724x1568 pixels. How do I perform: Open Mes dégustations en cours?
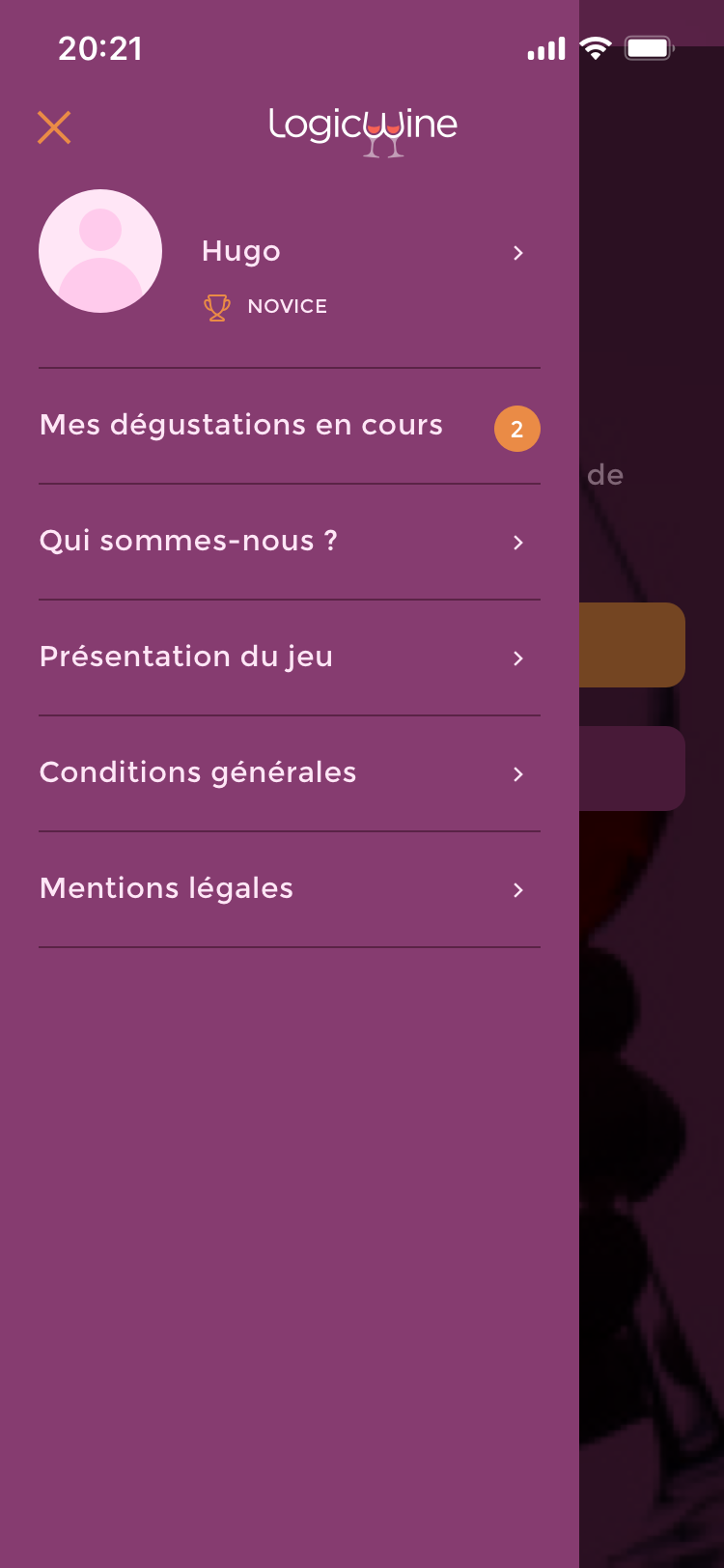(240, 425)
